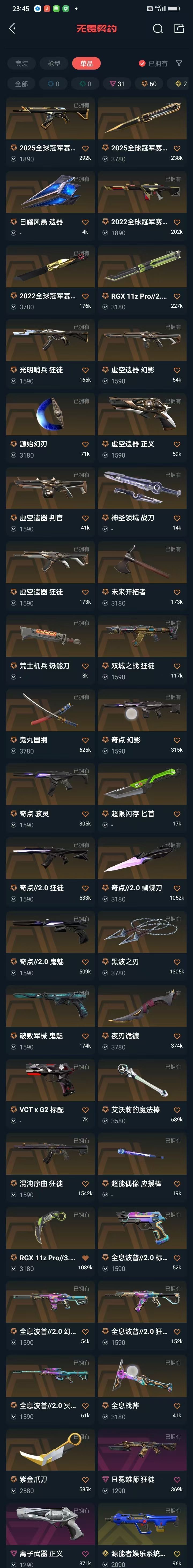Select the 全部 filter chip

21,84
